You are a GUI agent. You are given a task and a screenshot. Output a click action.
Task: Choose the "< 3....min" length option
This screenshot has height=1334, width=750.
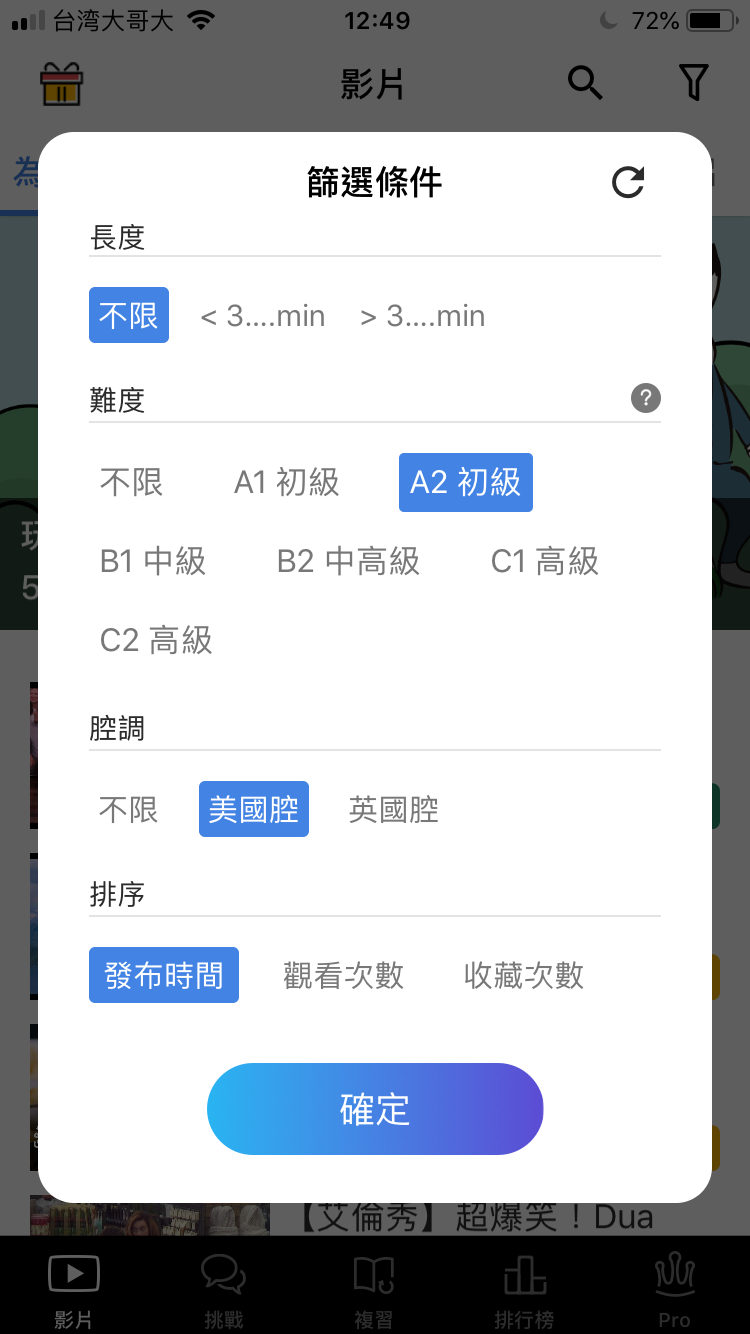click(x=263, y=317)
